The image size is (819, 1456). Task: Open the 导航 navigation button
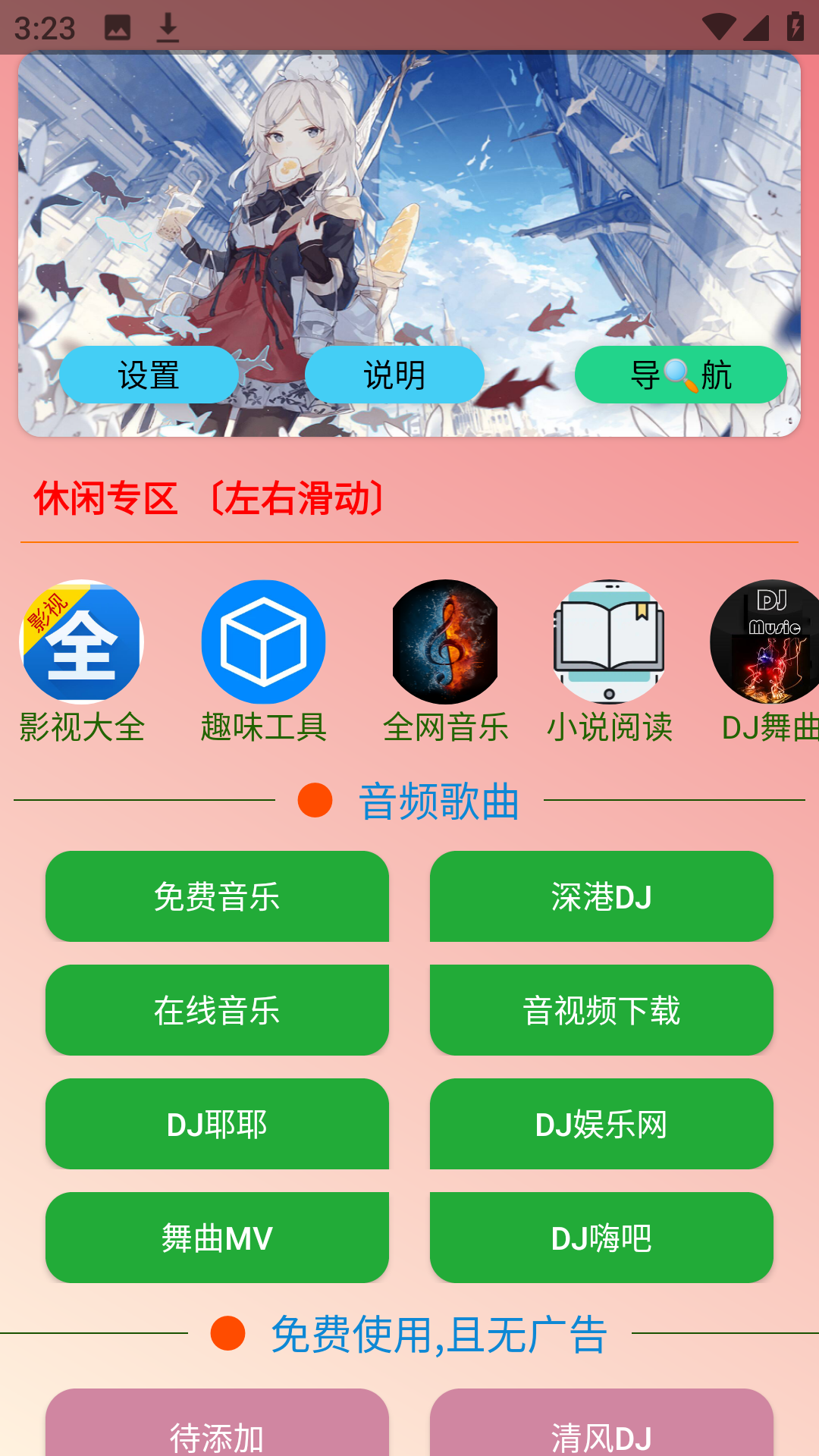click(x=680, y=375)
